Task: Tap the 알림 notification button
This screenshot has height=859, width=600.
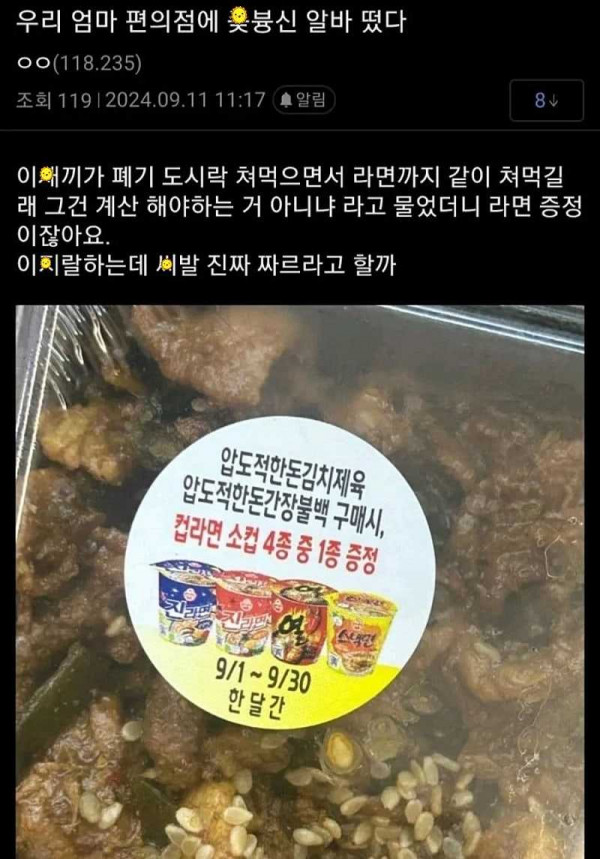Action: pyautogui.click(x=305, y=99)
